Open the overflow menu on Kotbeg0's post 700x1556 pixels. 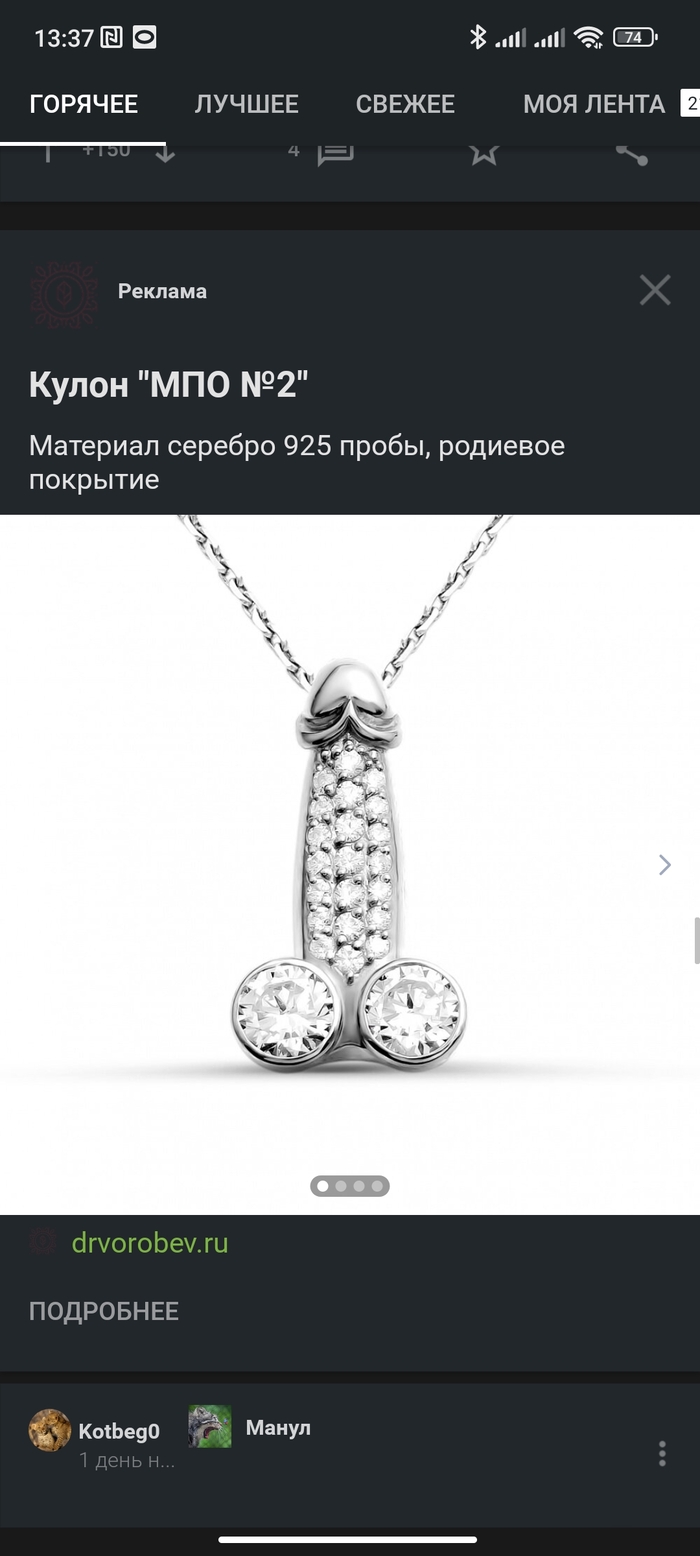point(662,1453)
